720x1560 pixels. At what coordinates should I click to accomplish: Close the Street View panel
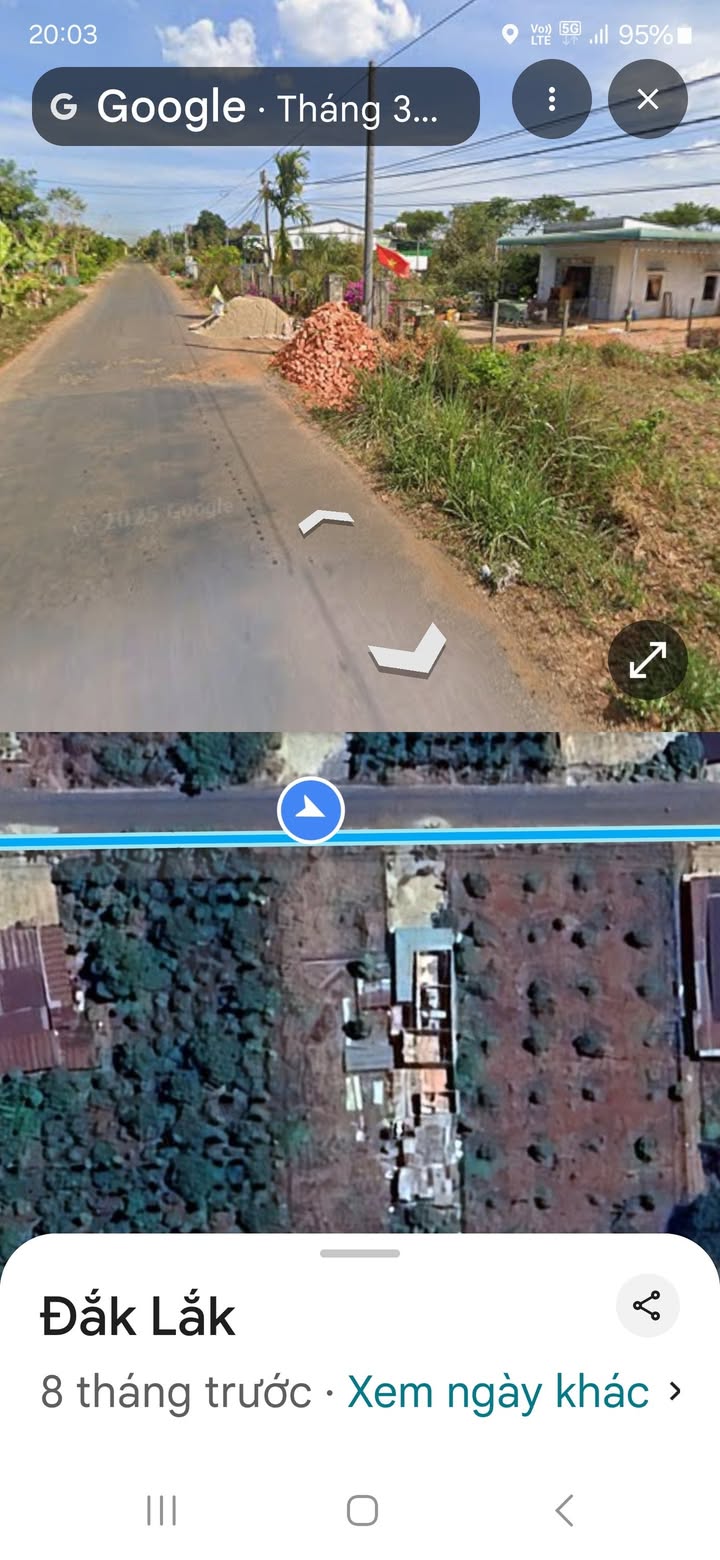(647, 99)
